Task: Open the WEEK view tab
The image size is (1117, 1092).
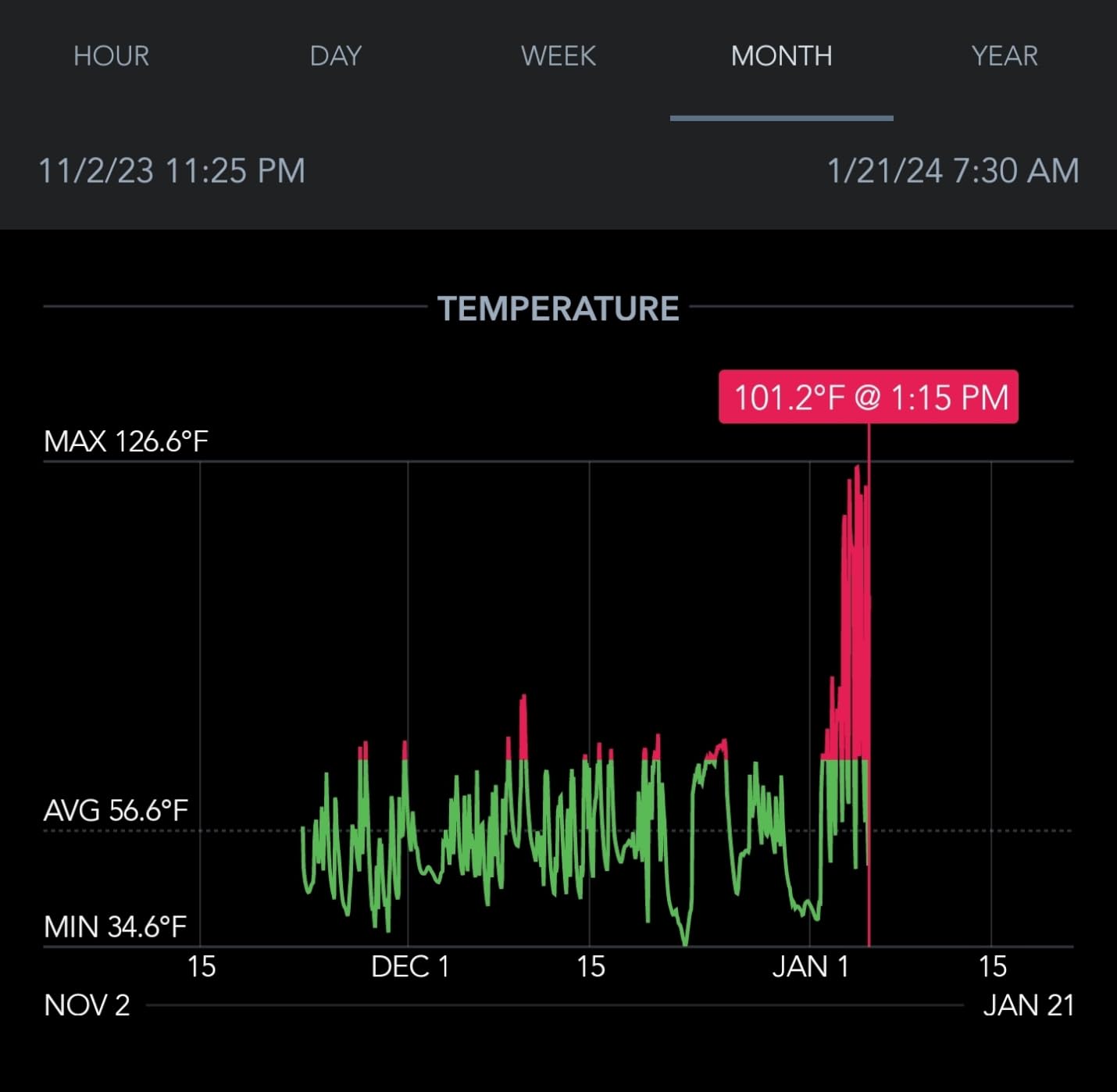Action: [558, 56]
